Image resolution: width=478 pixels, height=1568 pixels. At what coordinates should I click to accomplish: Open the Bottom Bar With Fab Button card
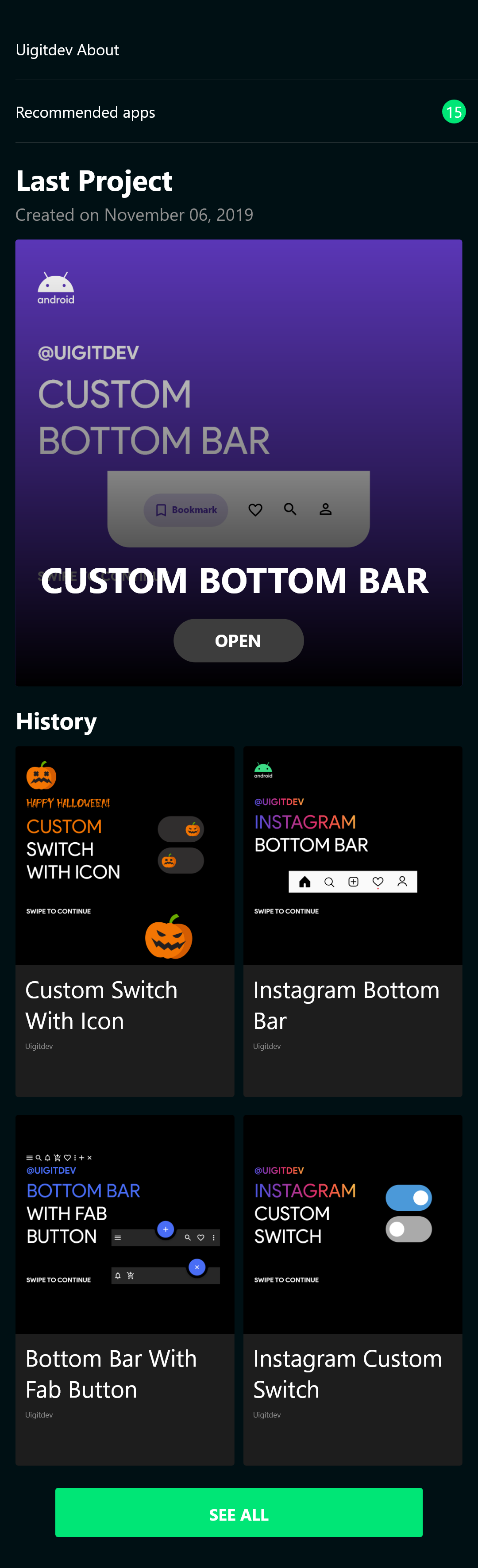coord(124,1289)
